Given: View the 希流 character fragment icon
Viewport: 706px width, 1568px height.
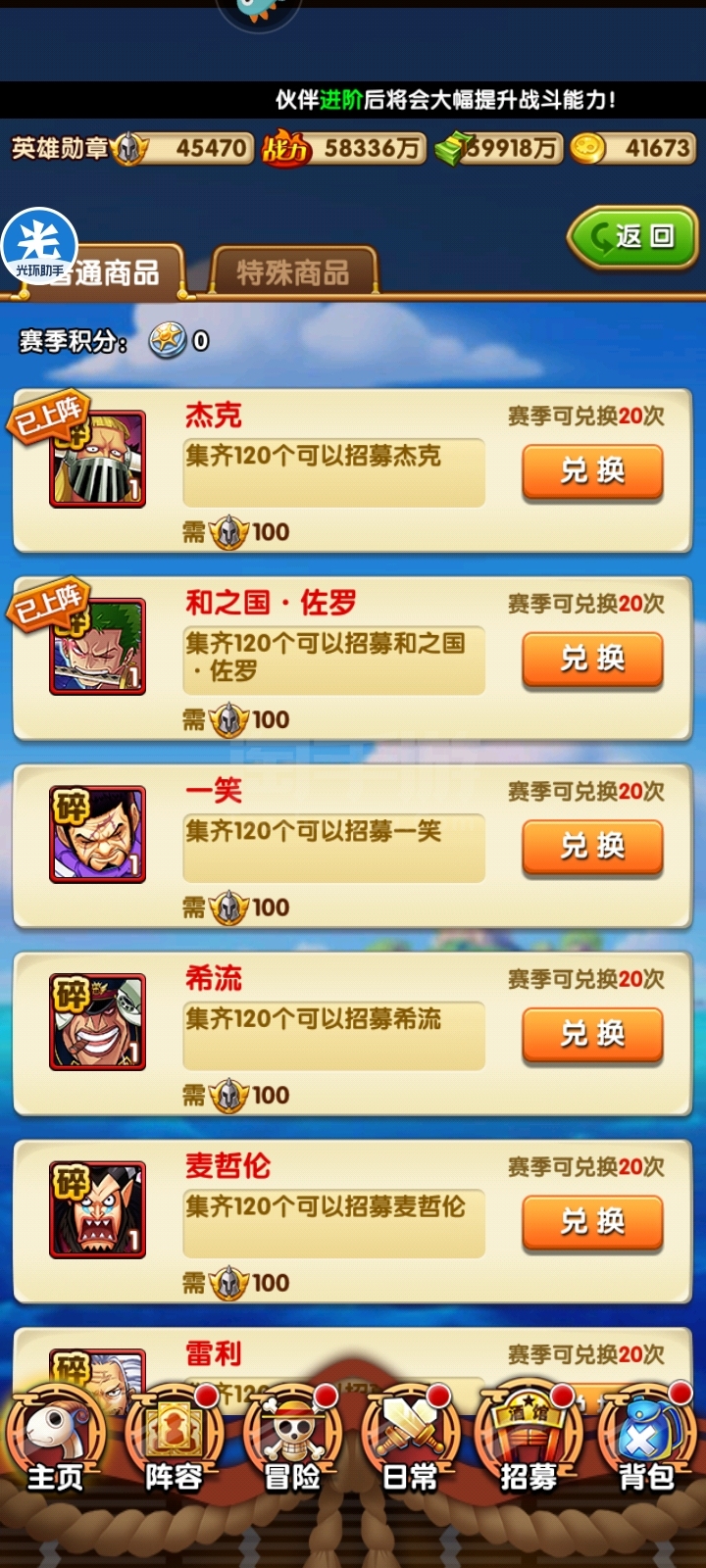Looking at the screenshot, I should (98, 1022).
